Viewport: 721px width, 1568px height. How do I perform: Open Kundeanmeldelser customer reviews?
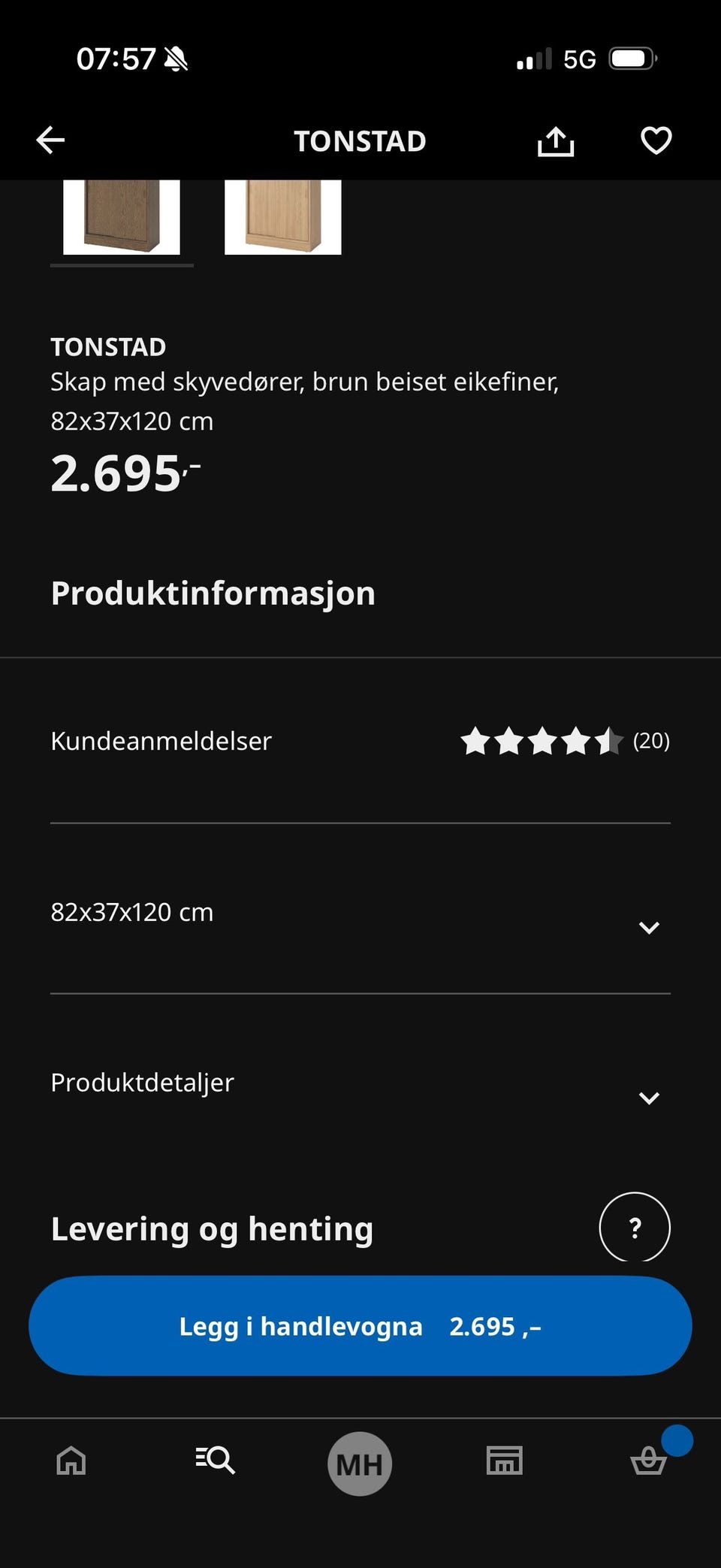tap(360, 741)
